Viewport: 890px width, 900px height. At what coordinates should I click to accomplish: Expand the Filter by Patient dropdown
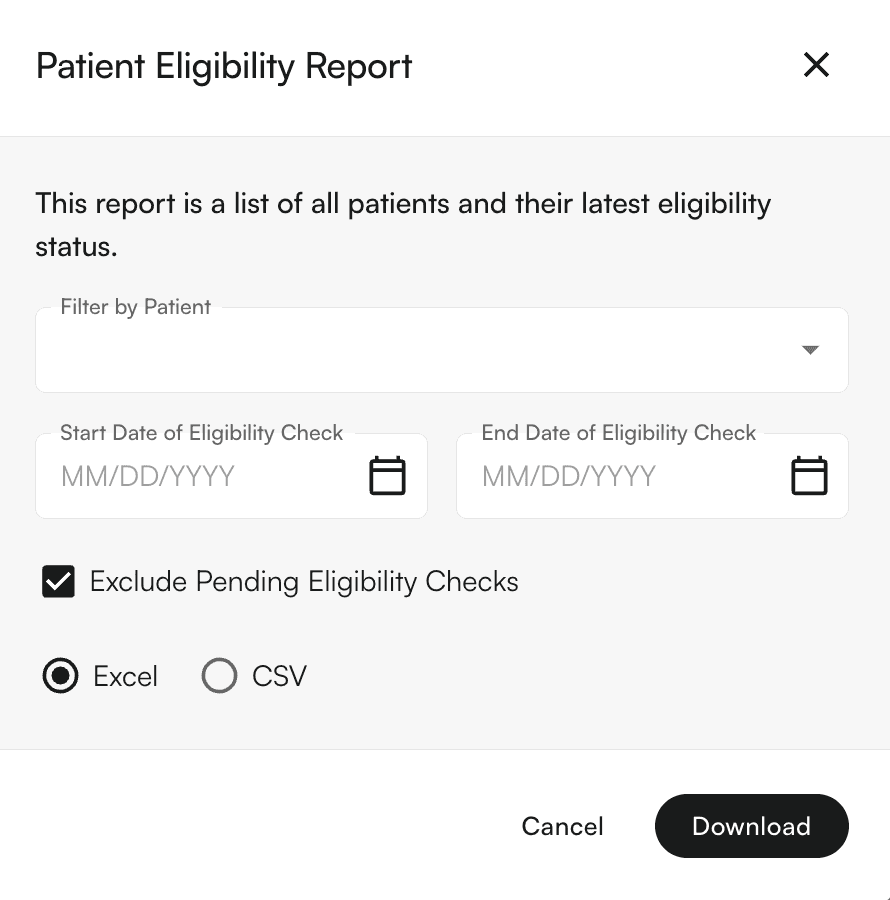coord(810,350)
